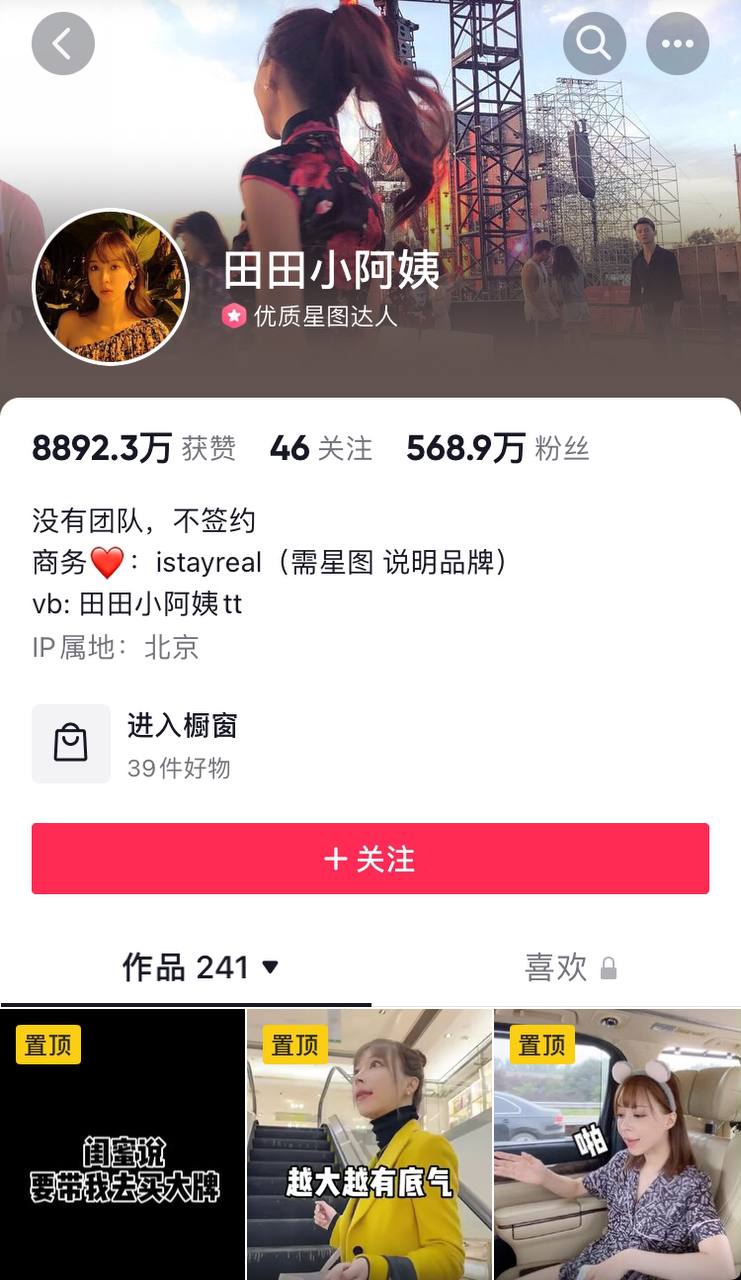View the 46 关注 following list
This screenshot has width=741, height=1280.
click(x=320, y=449)
